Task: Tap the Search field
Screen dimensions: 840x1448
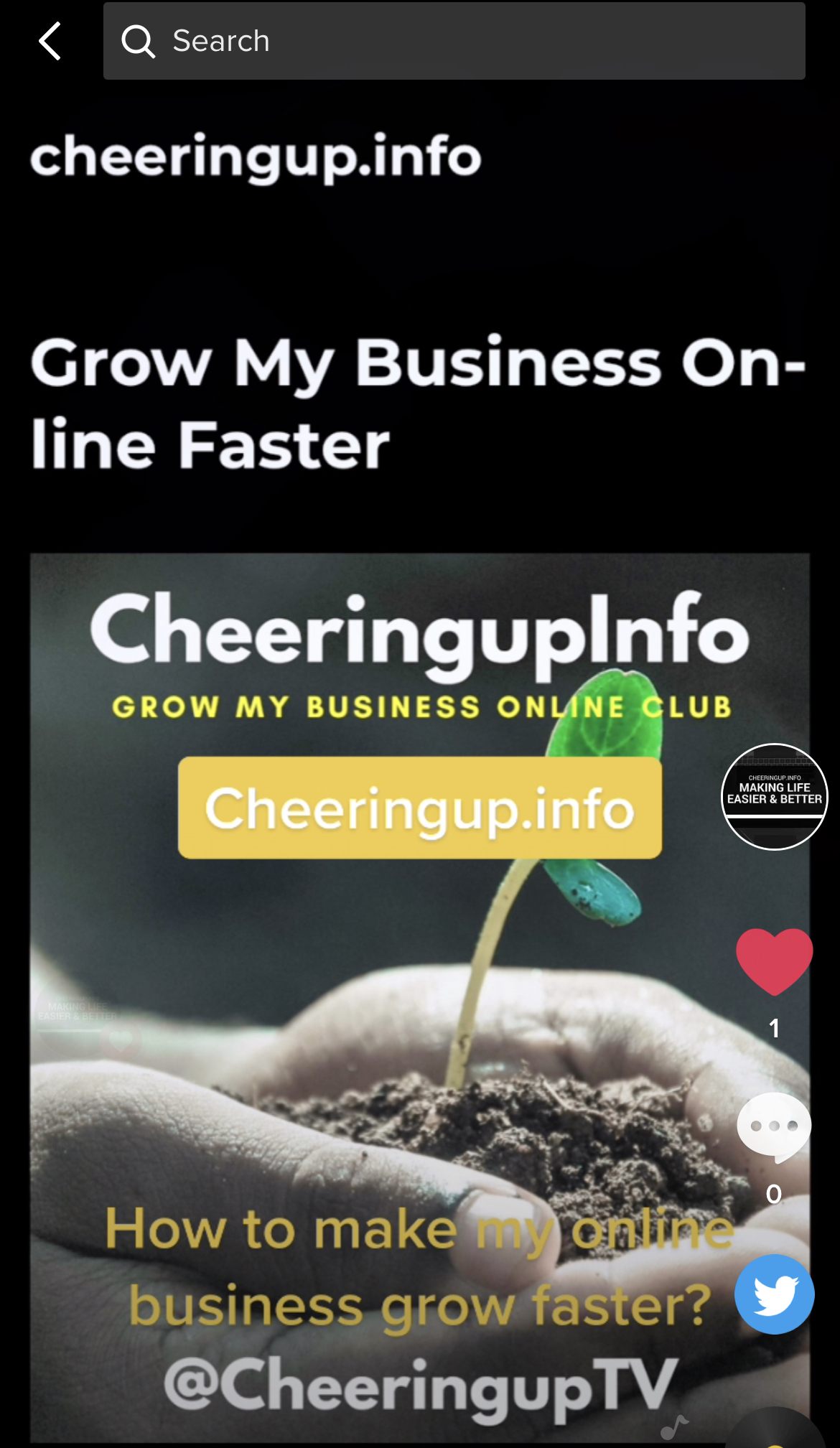Action: point(454,41)
